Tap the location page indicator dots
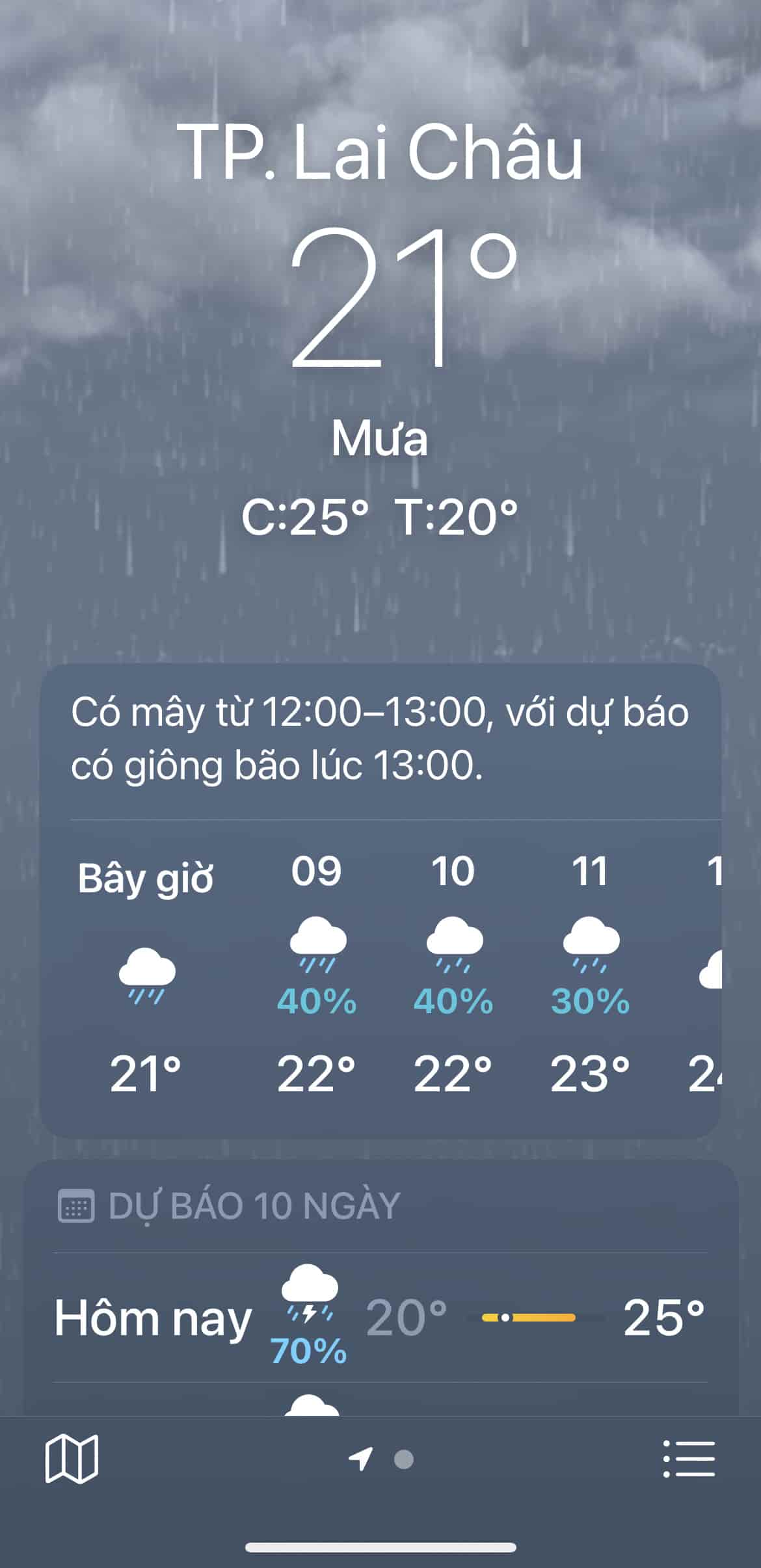Viewport: 761px width, 1568px height. pos(381,1459)
